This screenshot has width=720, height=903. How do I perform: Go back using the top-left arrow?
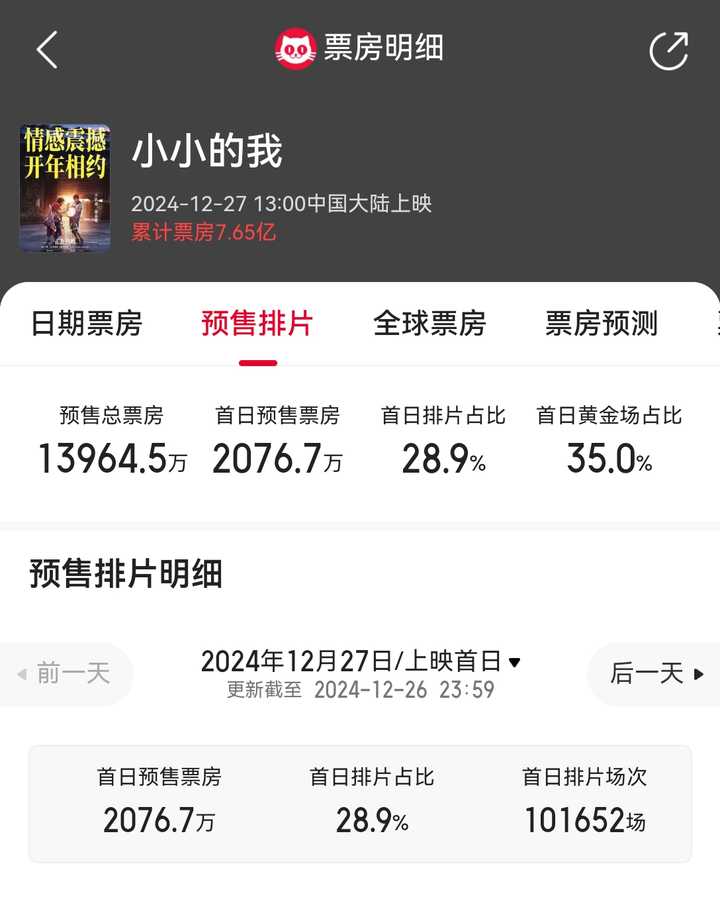pyautogui.click(x=47, y=49)
